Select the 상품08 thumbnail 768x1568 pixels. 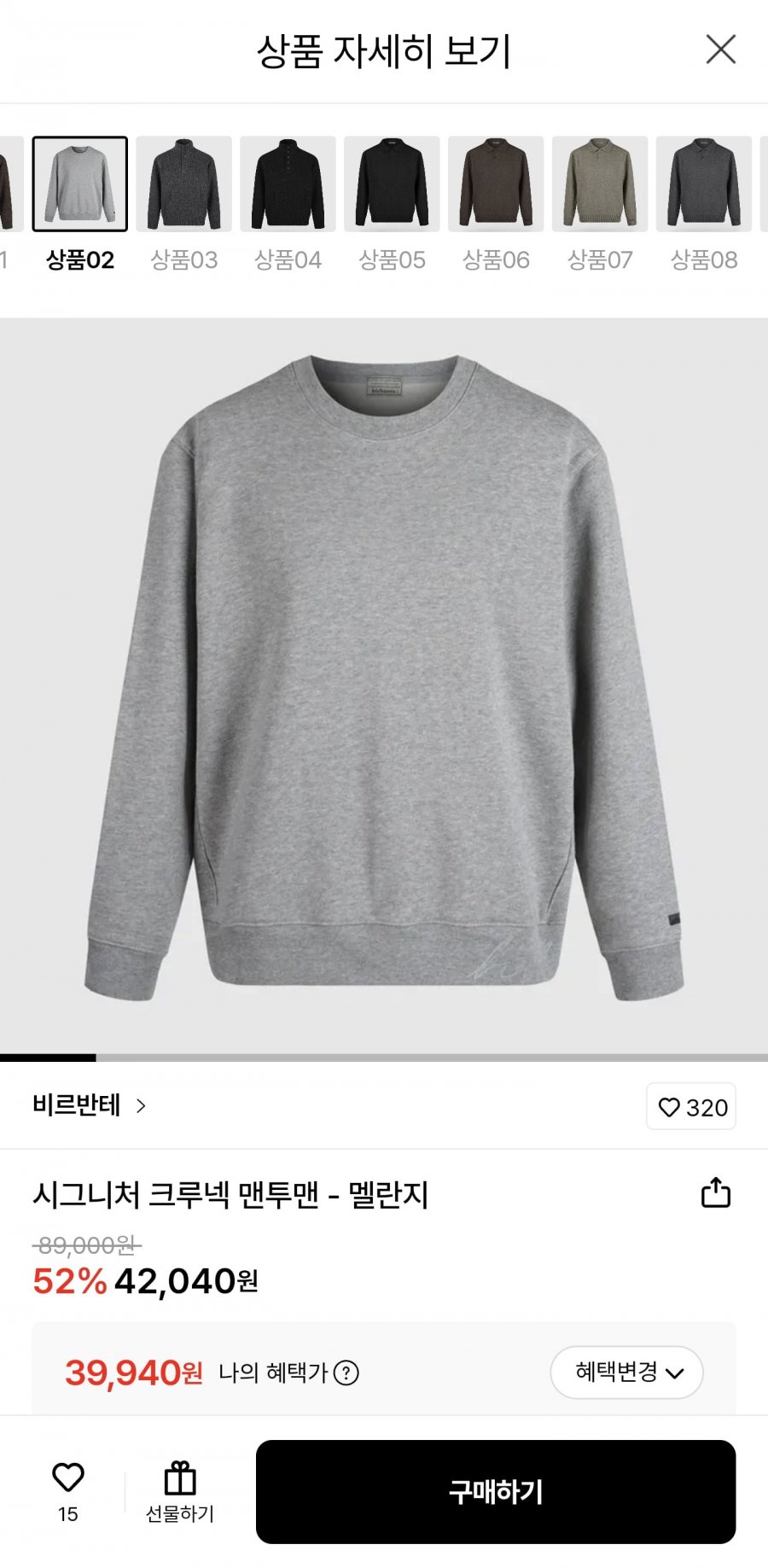tap(704, 184)
